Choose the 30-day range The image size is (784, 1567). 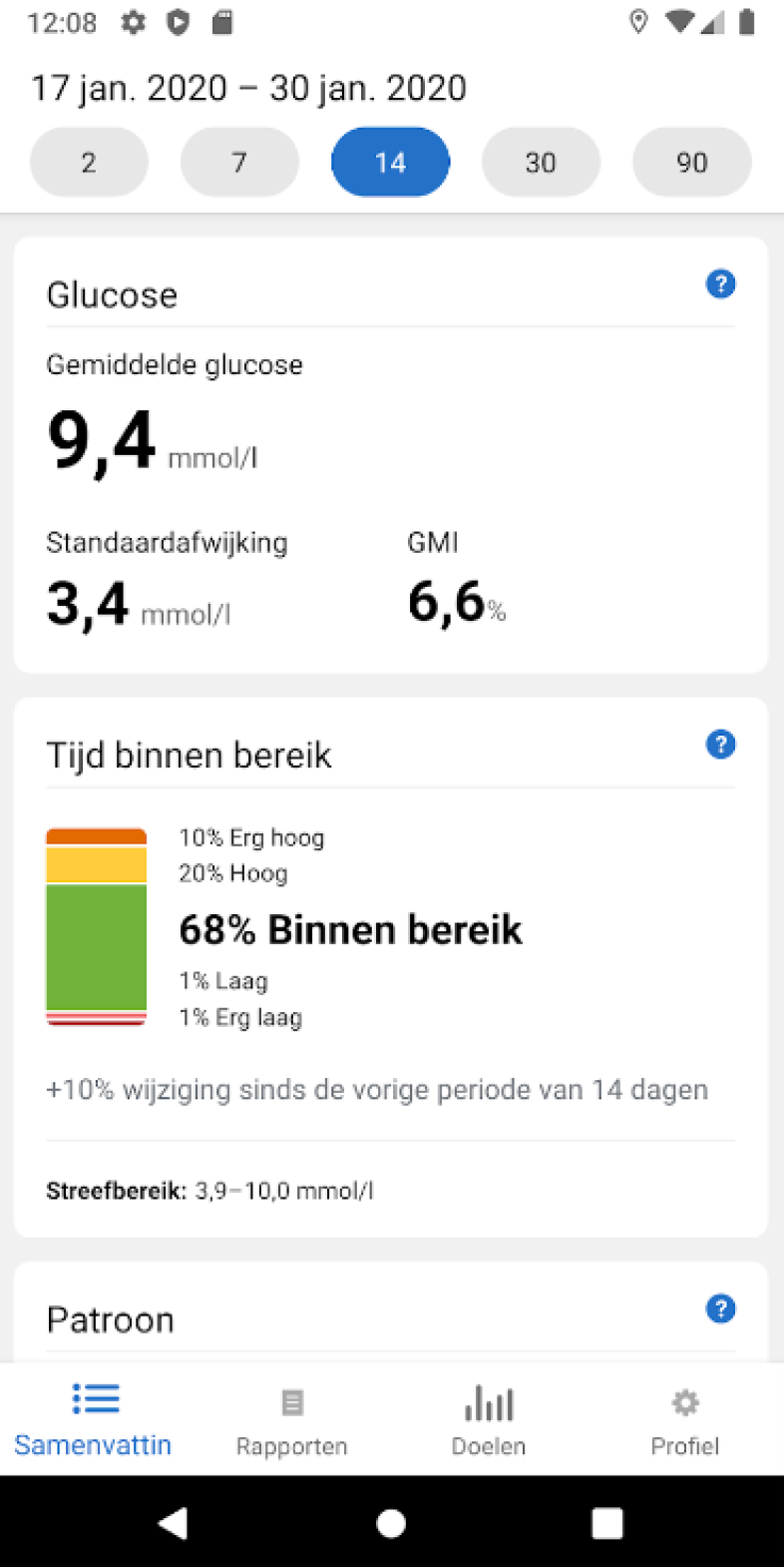(x=541, y=162)
